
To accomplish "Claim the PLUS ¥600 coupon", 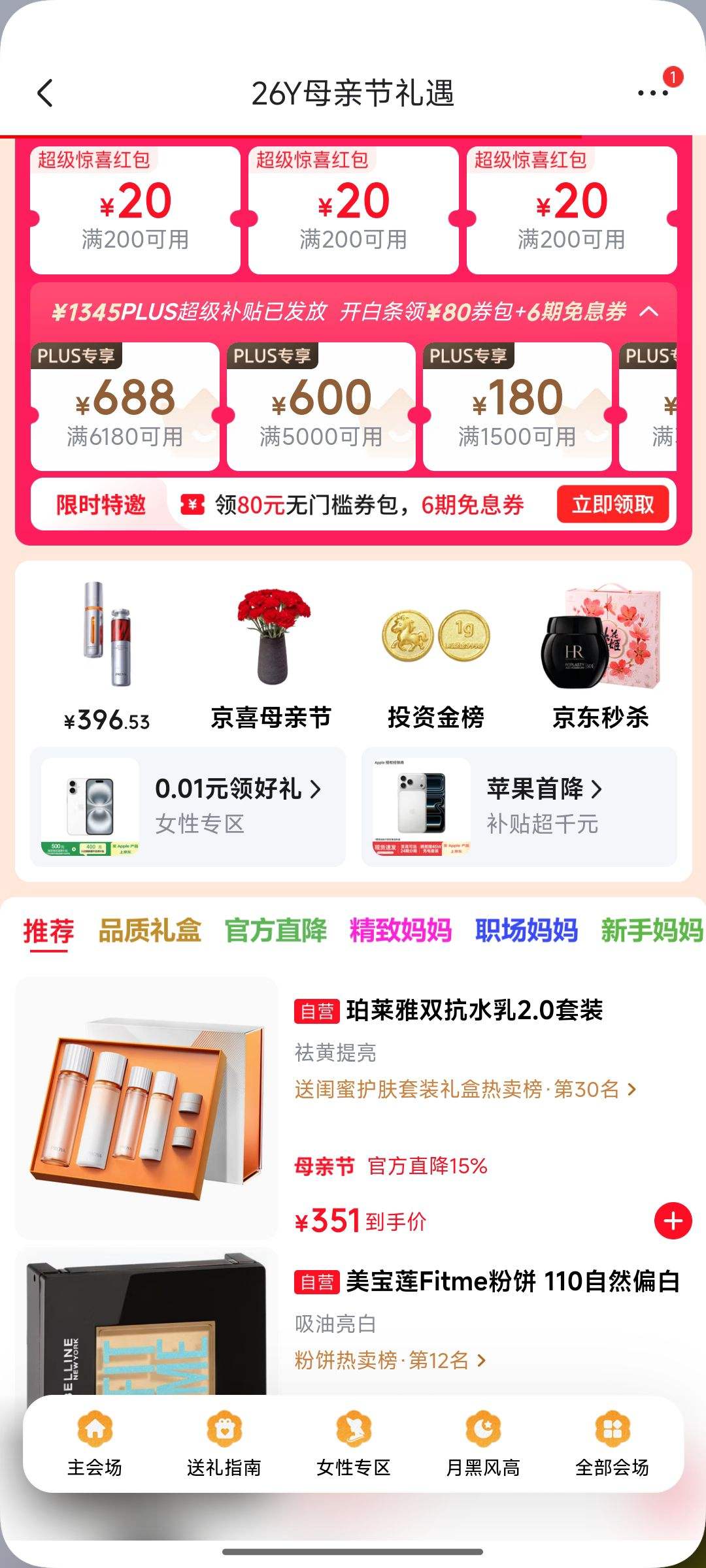I will pyautogui.click(x=321, y=406).
